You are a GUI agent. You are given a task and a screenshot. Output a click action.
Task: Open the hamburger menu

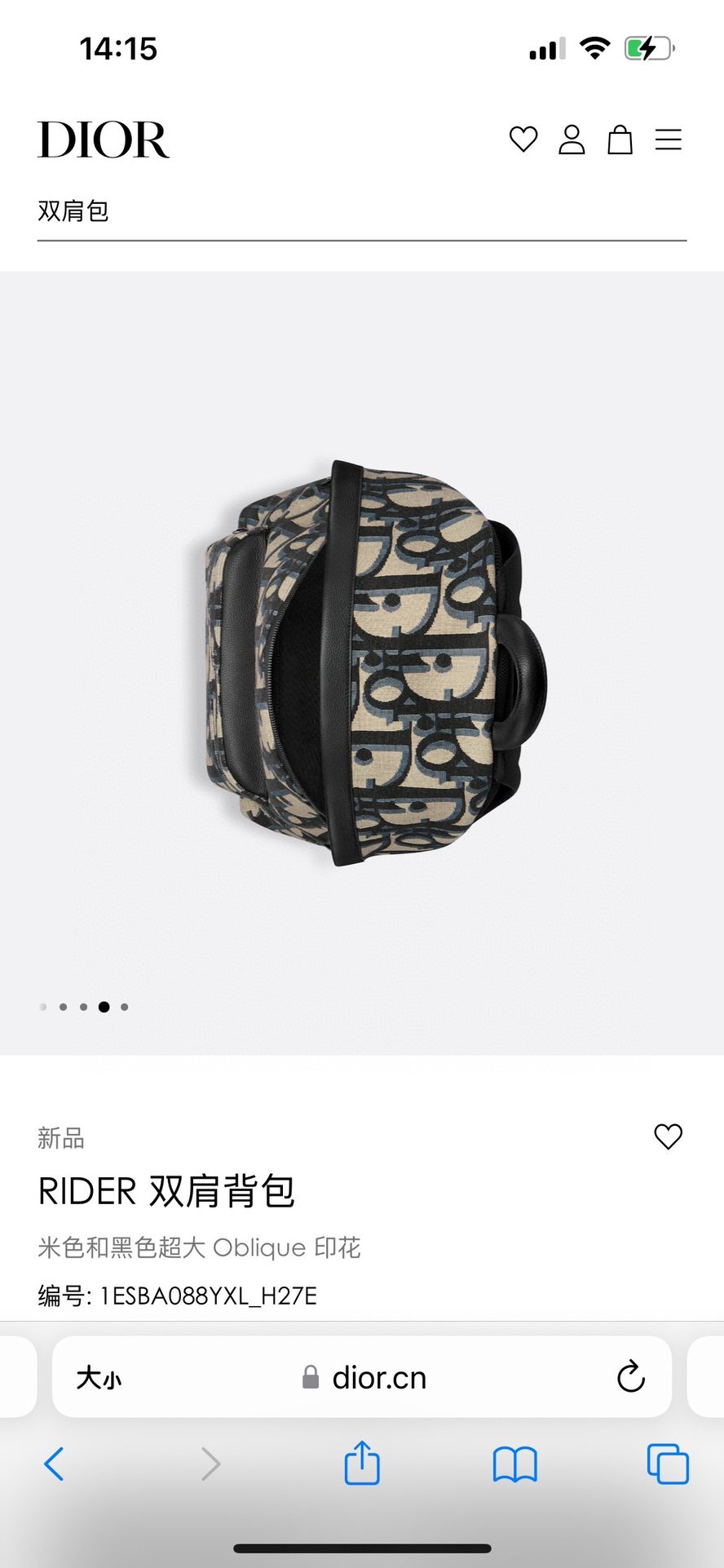[669, 140]
